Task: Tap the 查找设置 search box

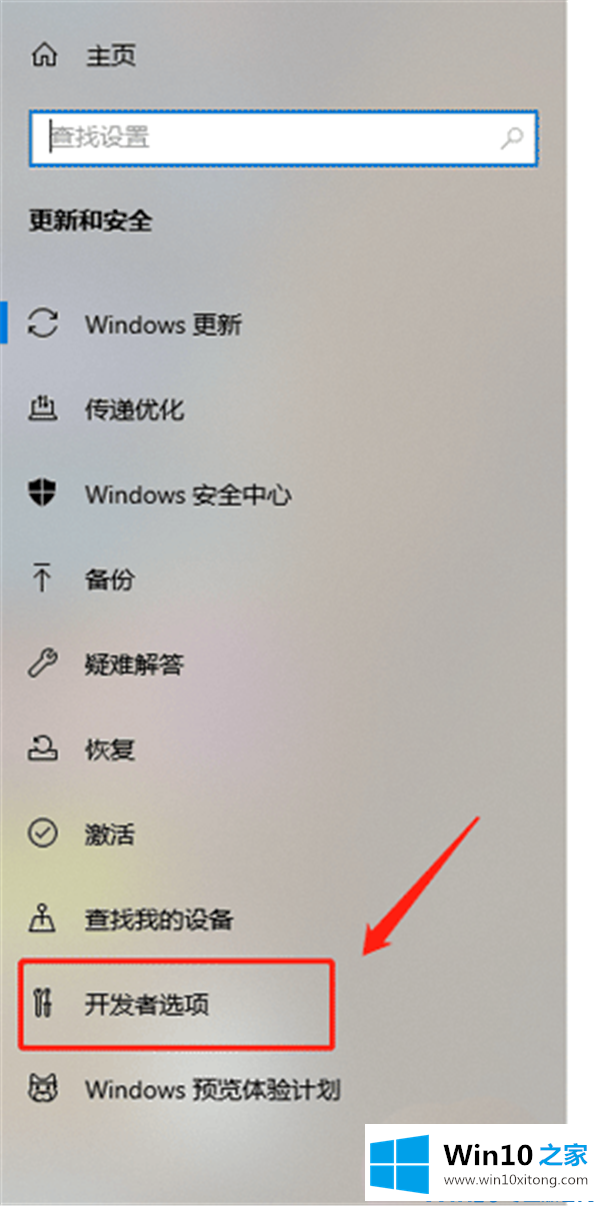Action: coord(270,137)
